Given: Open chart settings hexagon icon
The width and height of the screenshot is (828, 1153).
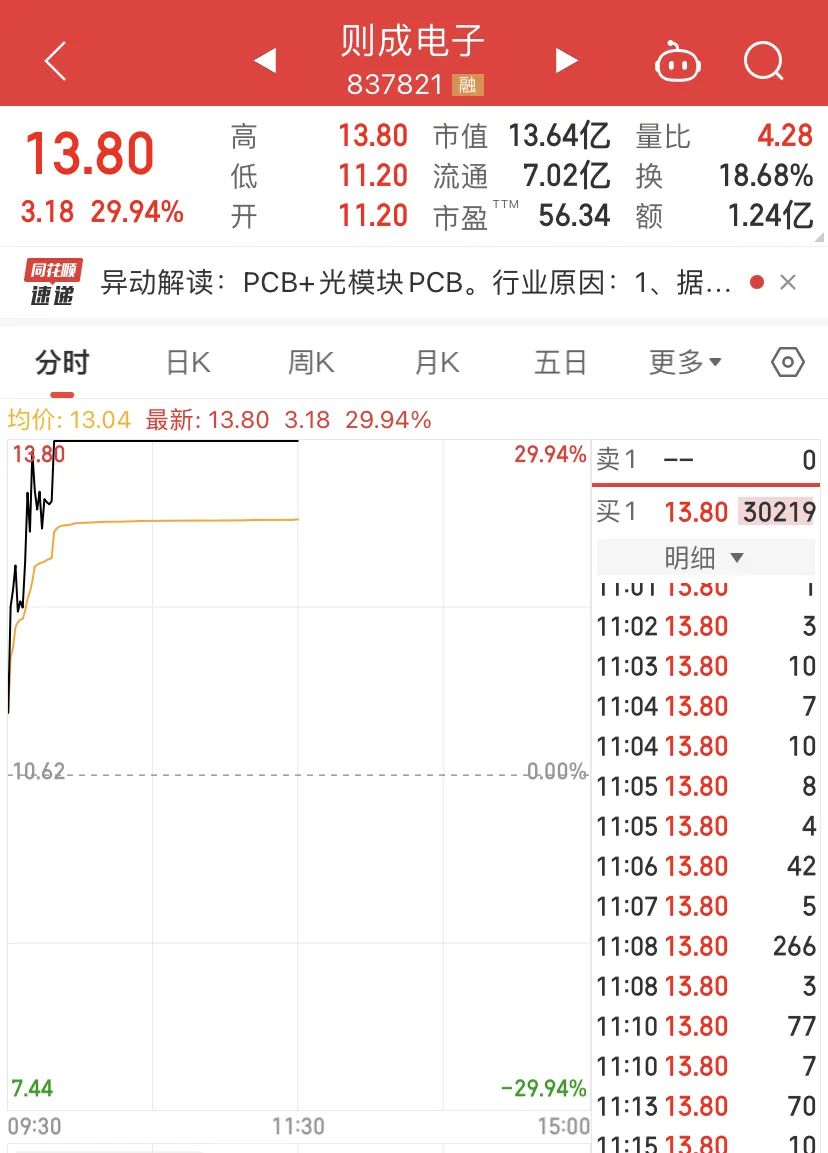Looking at the screenshot, I should (x=788, y=362).
